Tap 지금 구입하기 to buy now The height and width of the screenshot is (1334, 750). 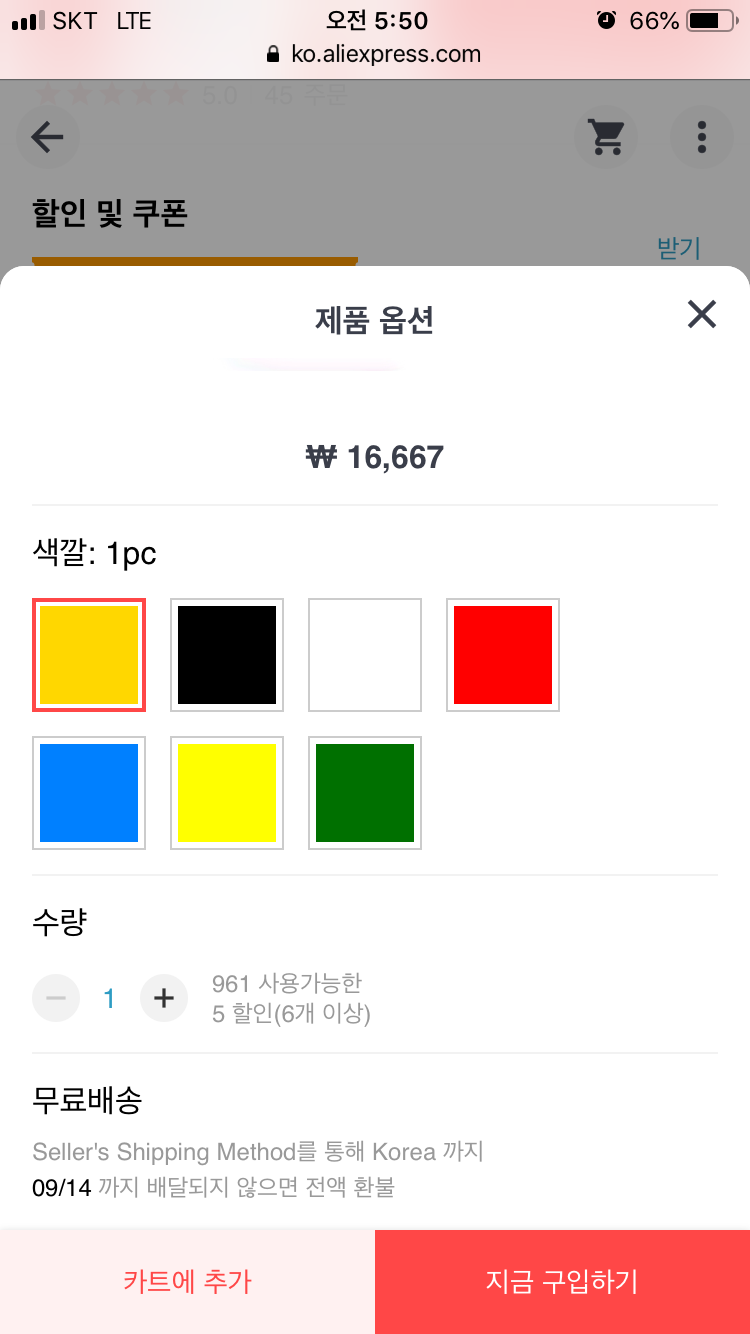(562, 1282)
